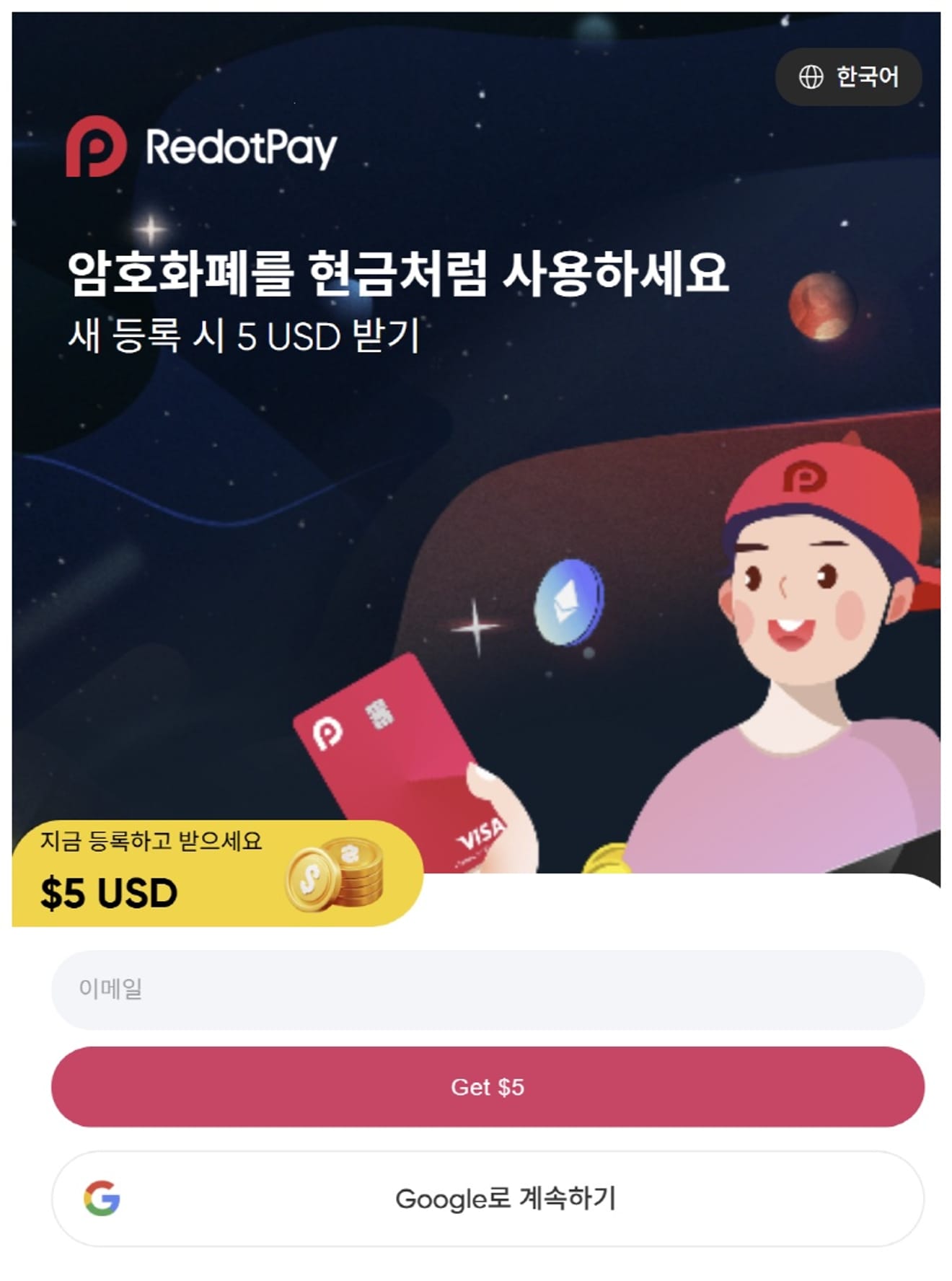952x1281 pixels.
Task: Tap the Get $5 button
Action: pyautogui.click(x=488, y=1086)
